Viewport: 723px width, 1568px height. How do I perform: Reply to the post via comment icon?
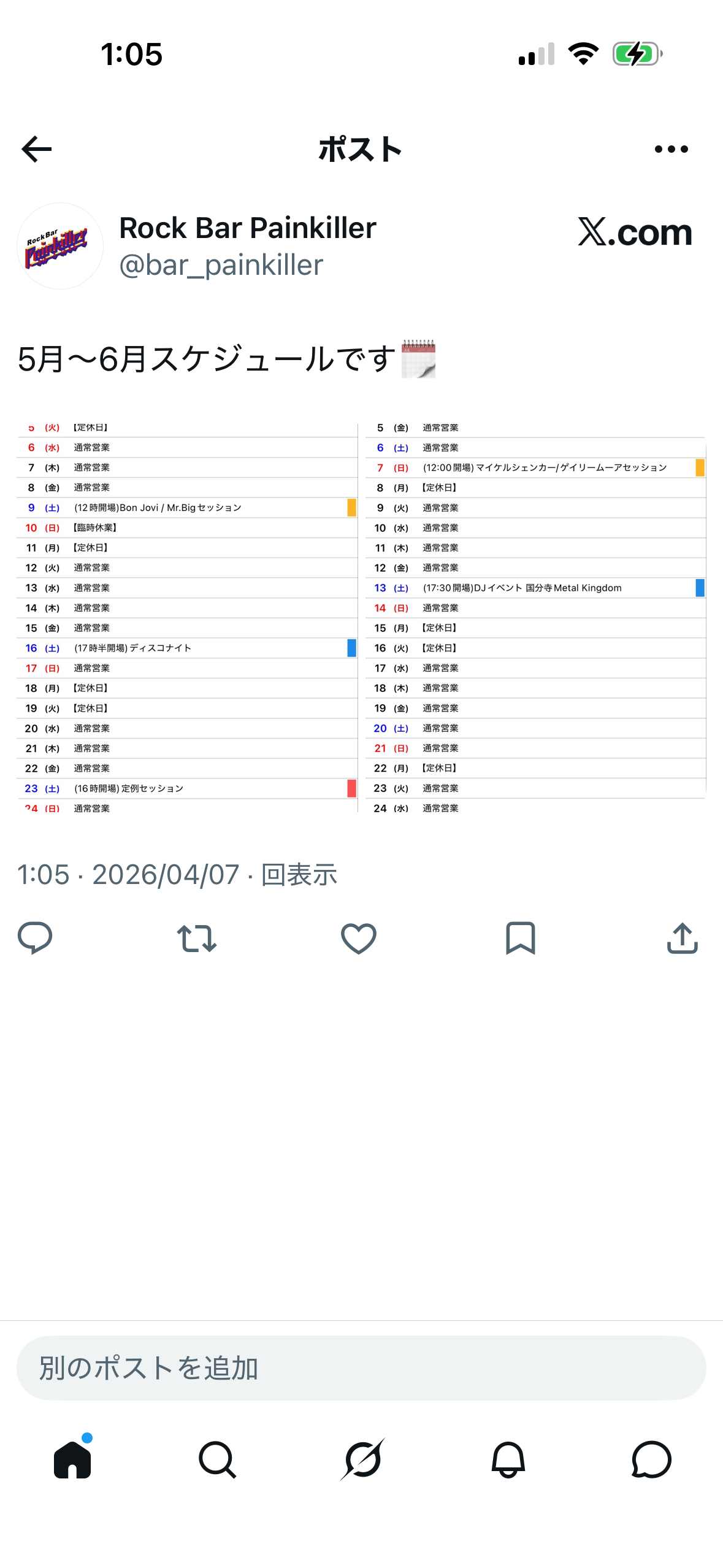point(35,938)
